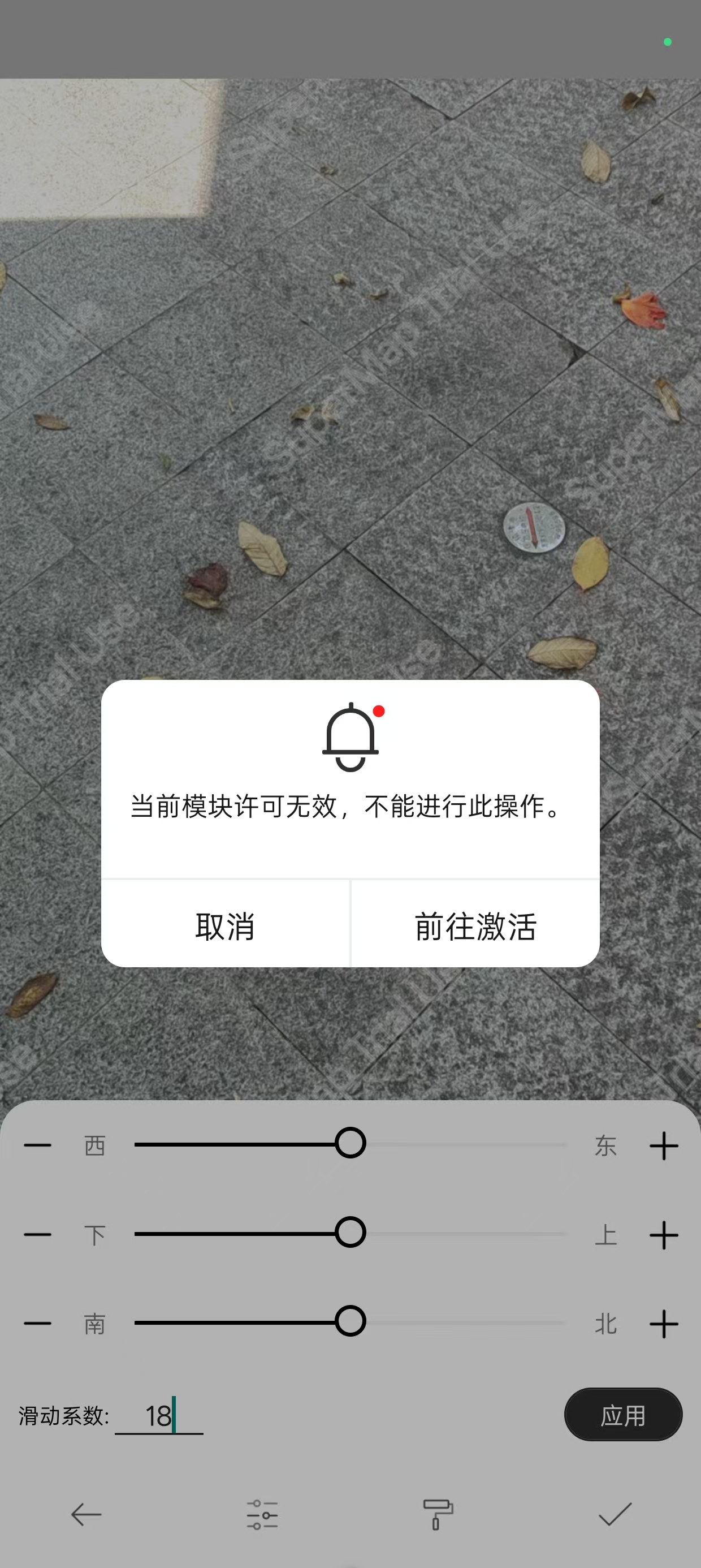This screenshot has width=701, height=1568.
Task: Select the paint roller tool
Action: pos(438,1514)
